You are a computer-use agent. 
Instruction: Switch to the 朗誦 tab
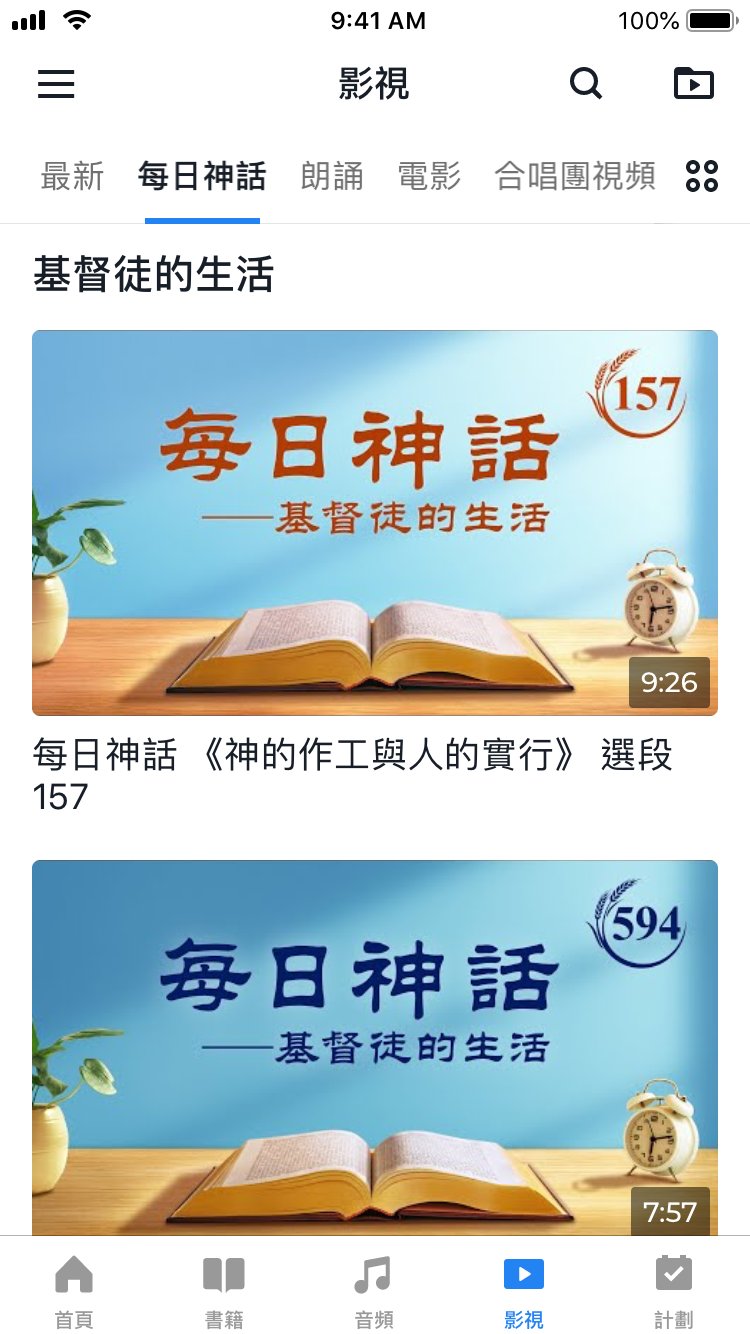(332, 177)
